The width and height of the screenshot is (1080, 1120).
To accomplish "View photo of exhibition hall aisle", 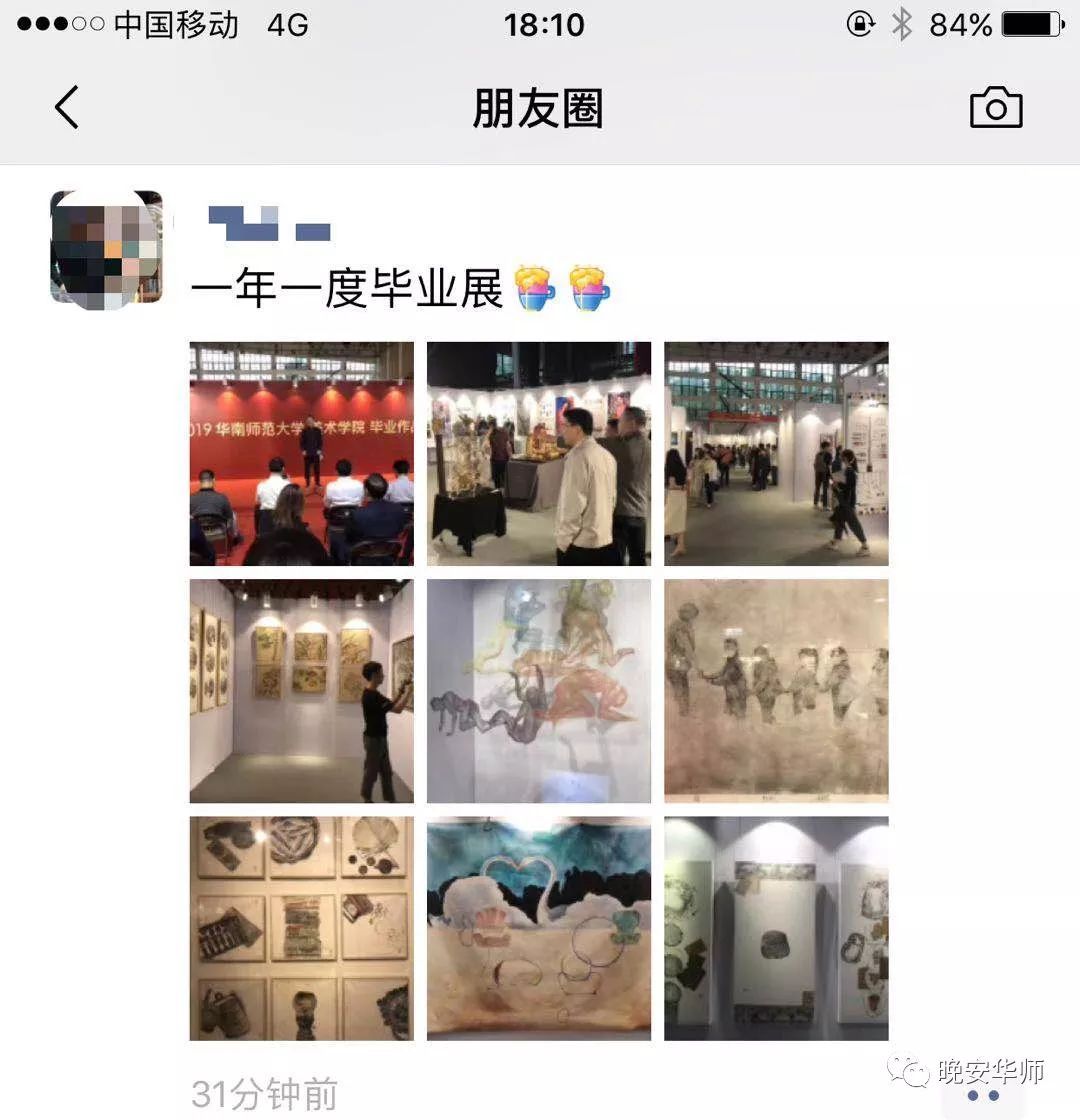I will 776,454.
